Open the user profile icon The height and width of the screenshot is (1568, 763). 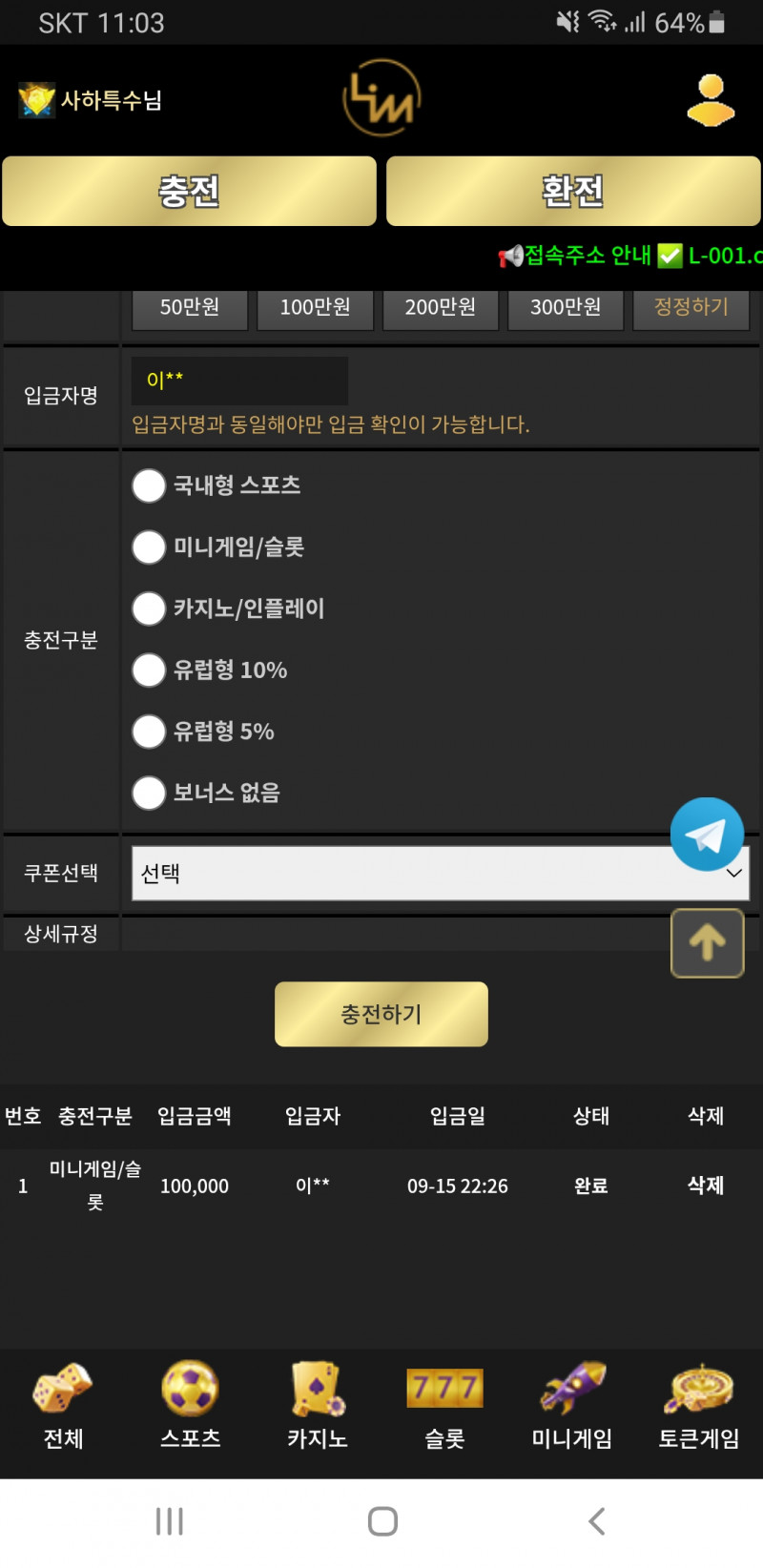click(711, 100)
